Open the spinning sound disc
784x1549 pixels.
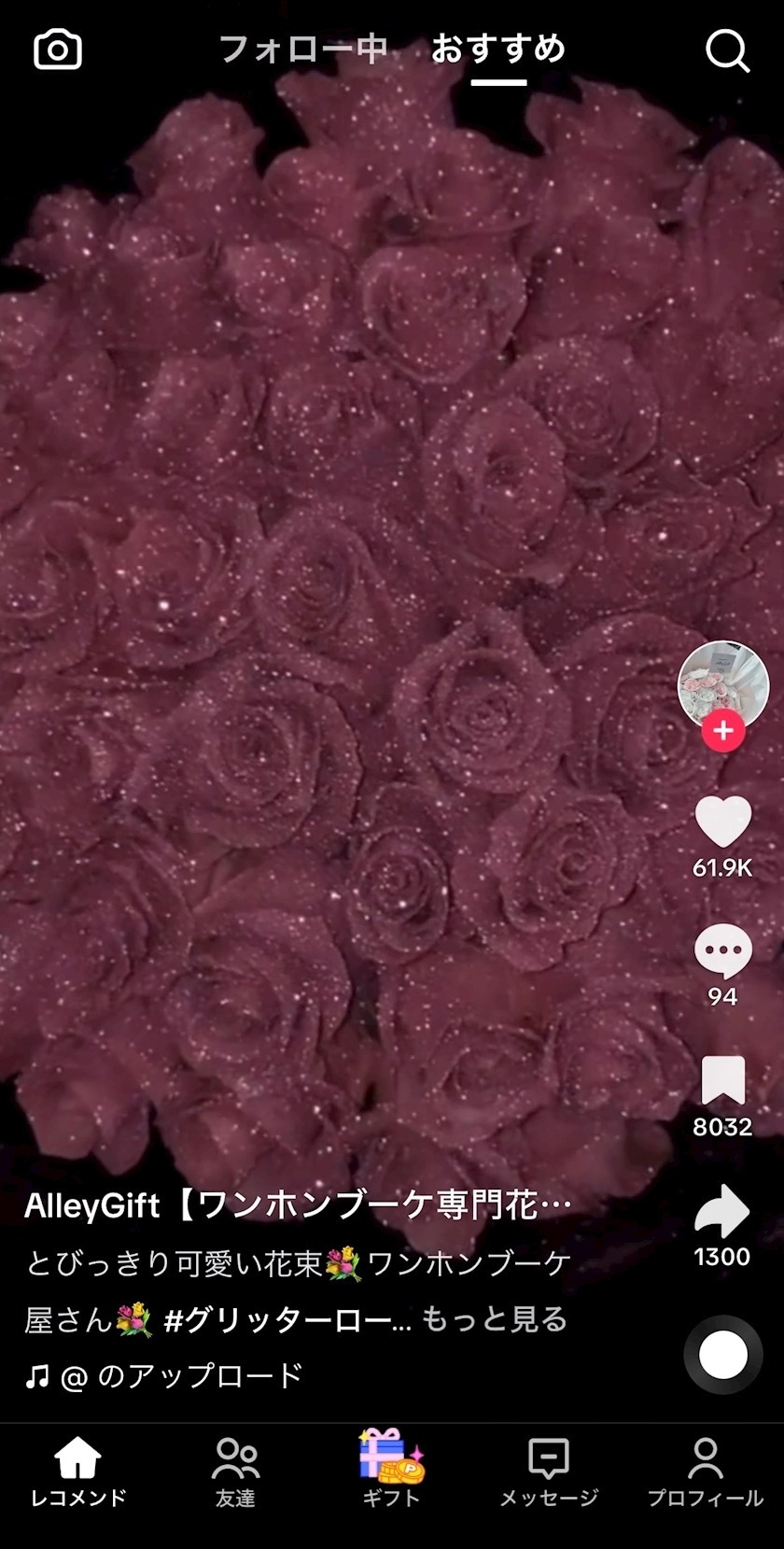coord(722,1355)
